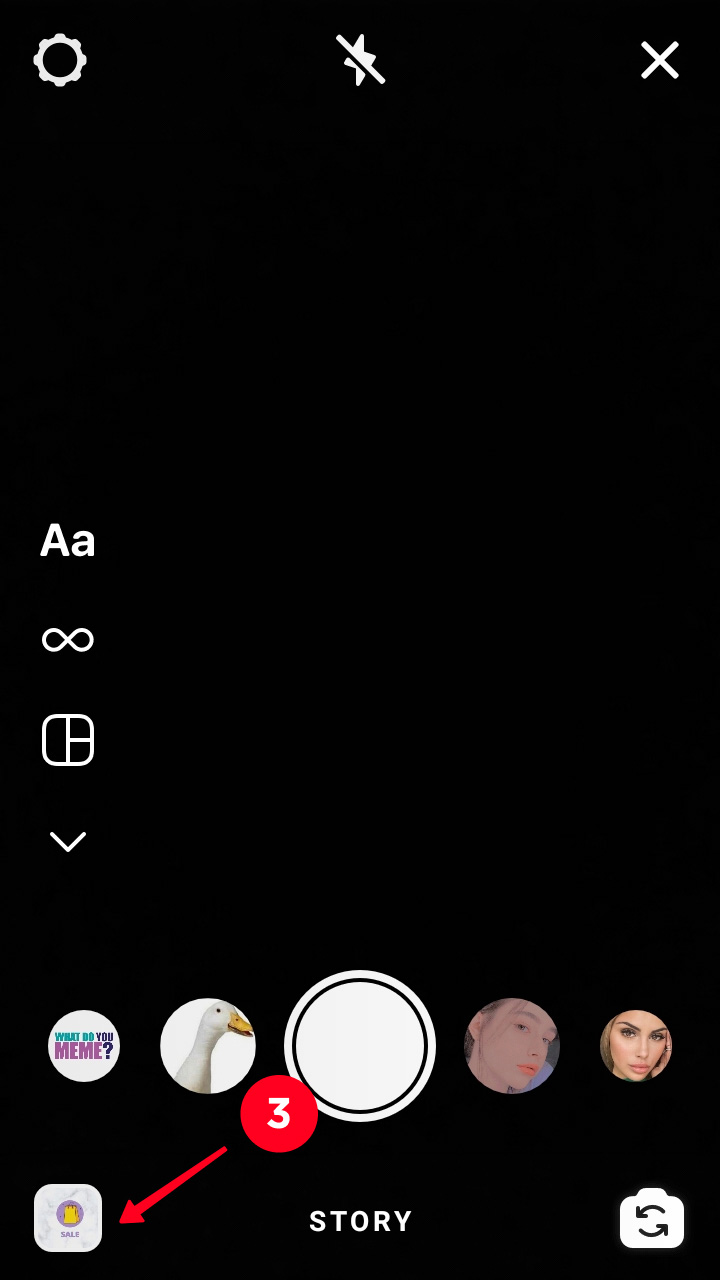The height and width of the screenshot is (1280, 720).
Task: Choose the pink-toned face filter
Action: [x=512, y=1046]
